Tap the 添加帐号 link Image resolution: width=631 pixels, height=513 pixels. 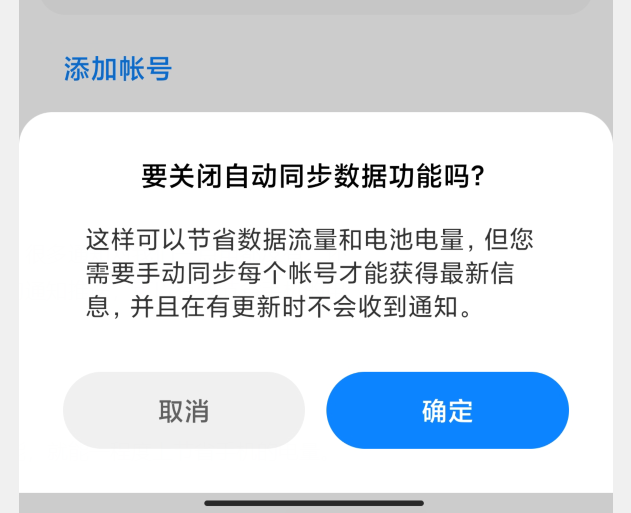coord(118,69)
